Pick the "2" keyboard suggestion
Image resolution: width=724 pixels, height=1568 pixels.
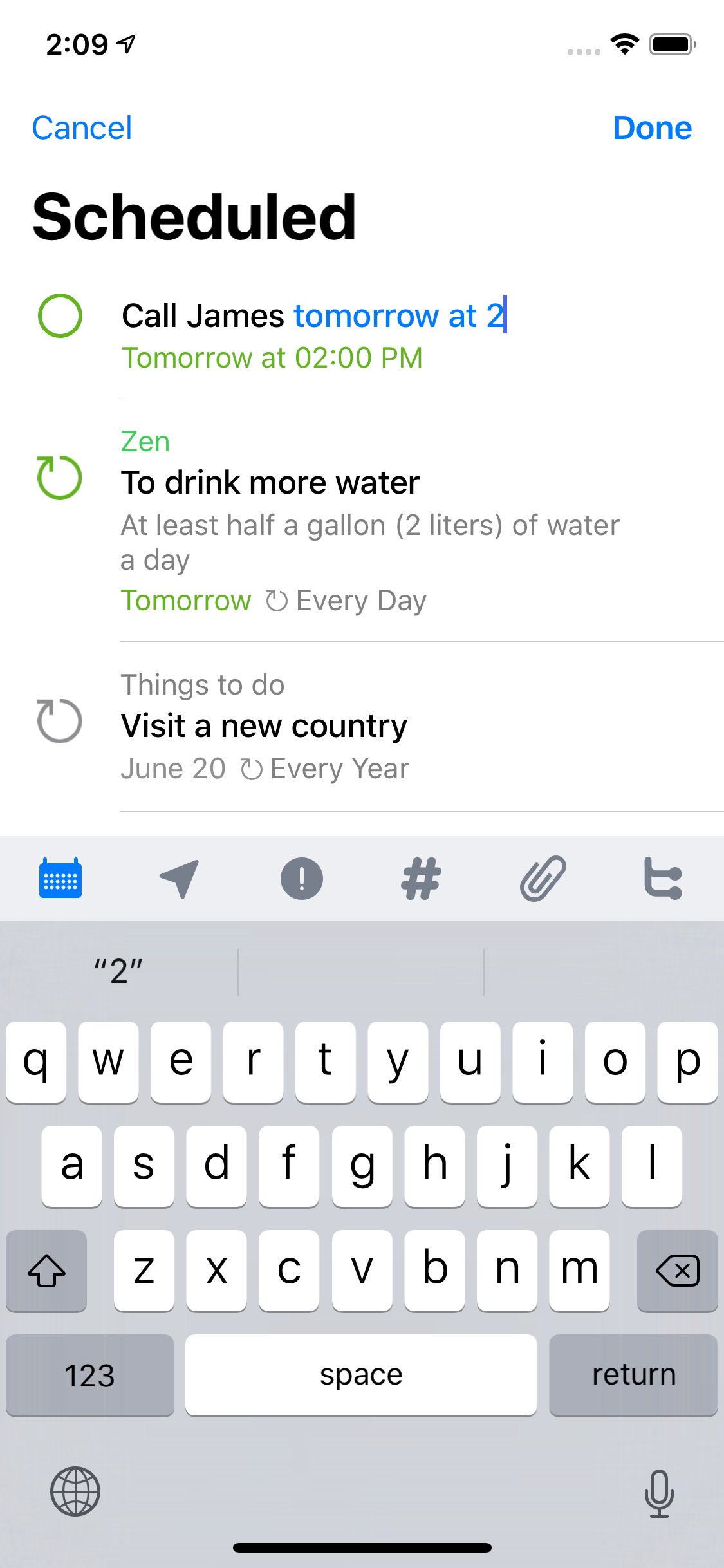pos(119,971)
